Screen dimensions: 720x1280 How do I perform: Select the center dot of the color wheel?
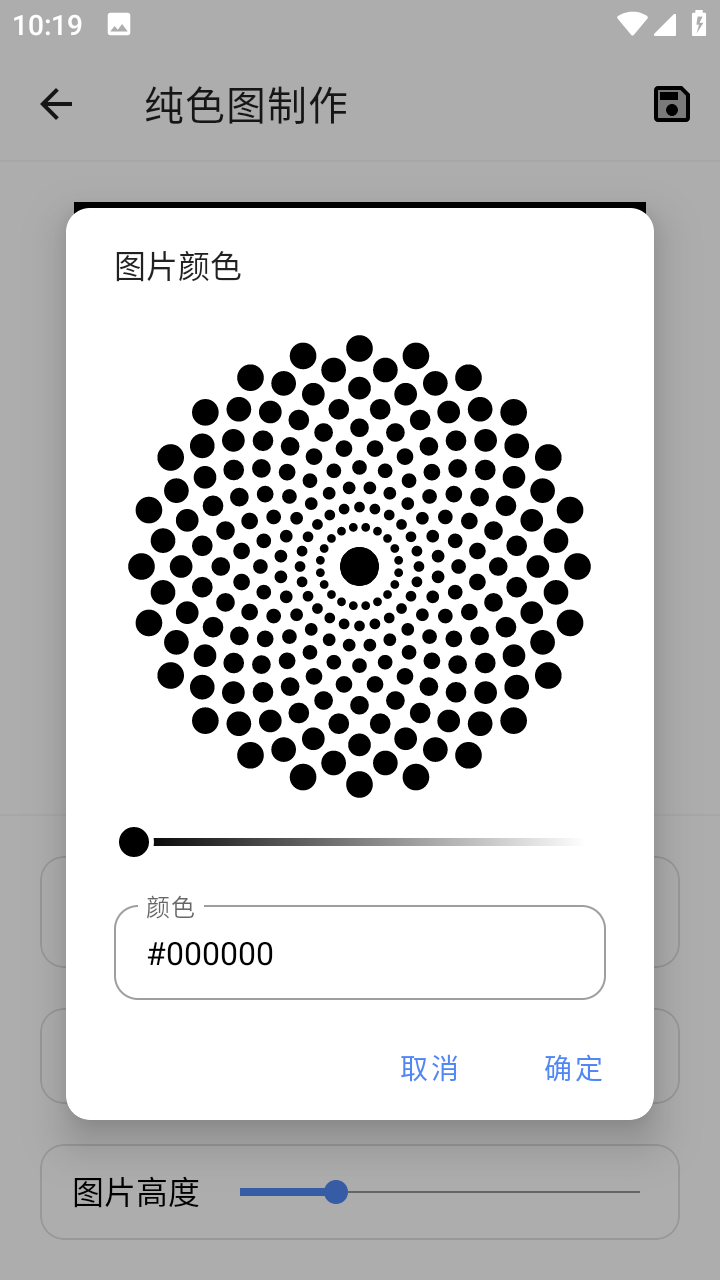[x=359, y=566]
